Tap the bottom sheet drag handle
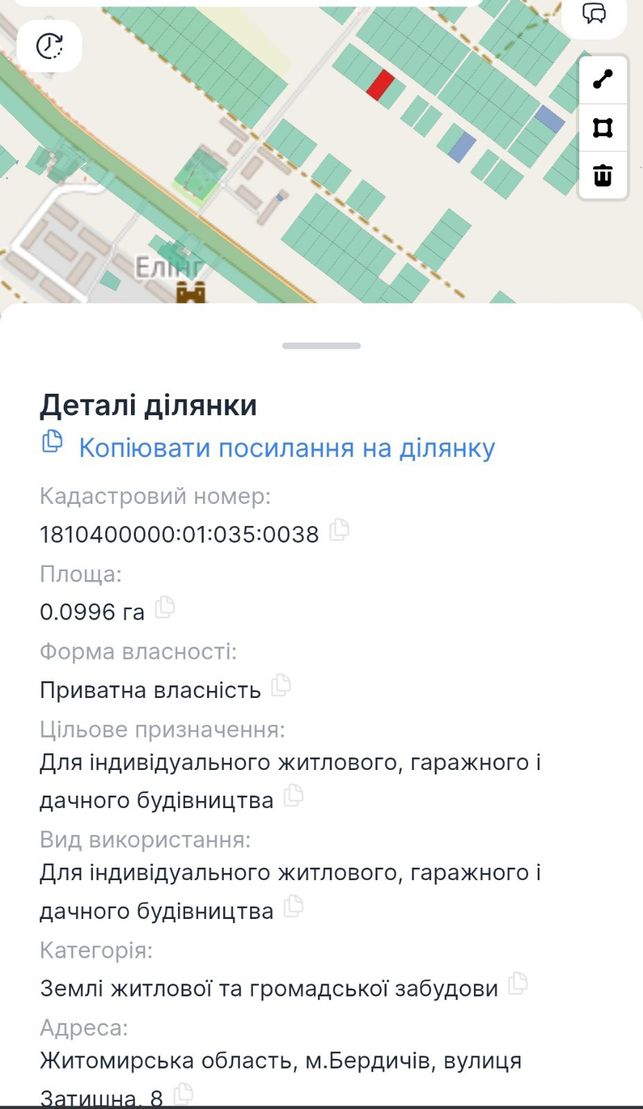The height and width of the screenshot is (1109, 643). click(x=321, y=346)
